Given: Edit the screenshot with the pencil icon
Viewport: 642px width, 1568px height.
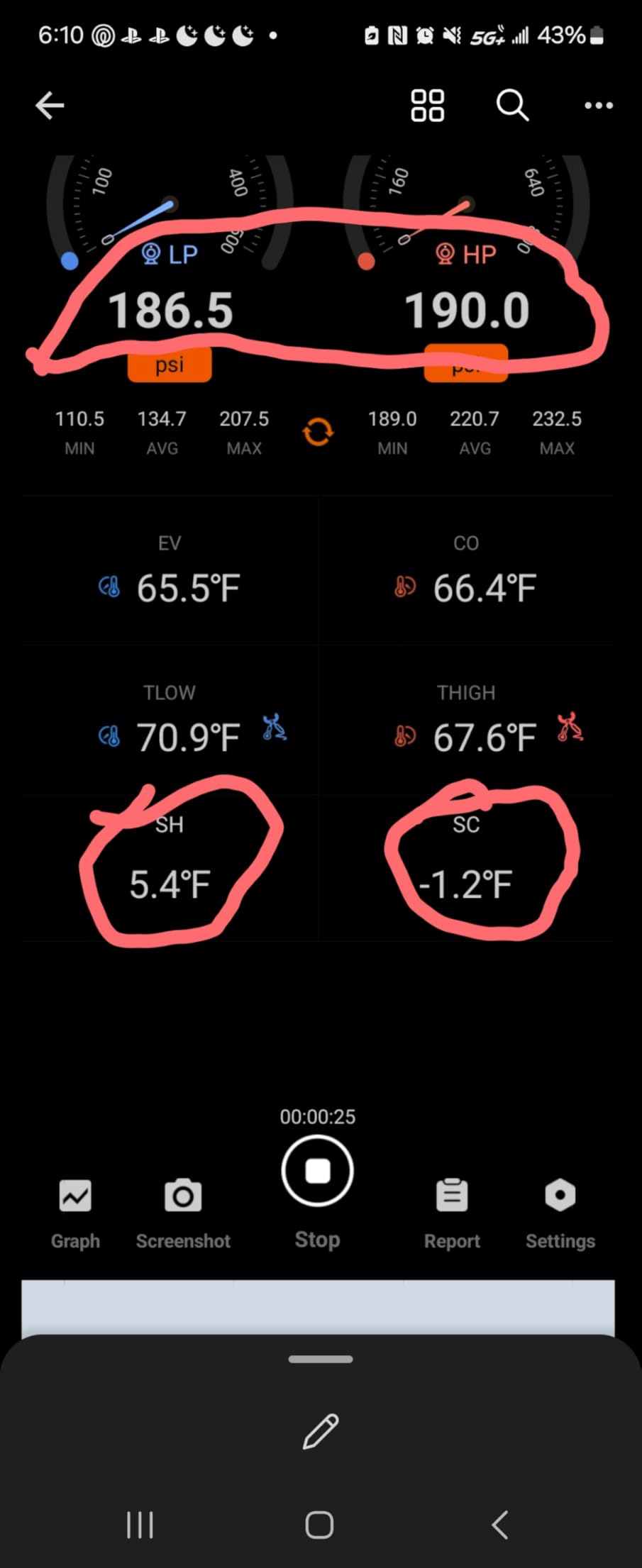Looking at the screenshot, I should click(321, 1430).
